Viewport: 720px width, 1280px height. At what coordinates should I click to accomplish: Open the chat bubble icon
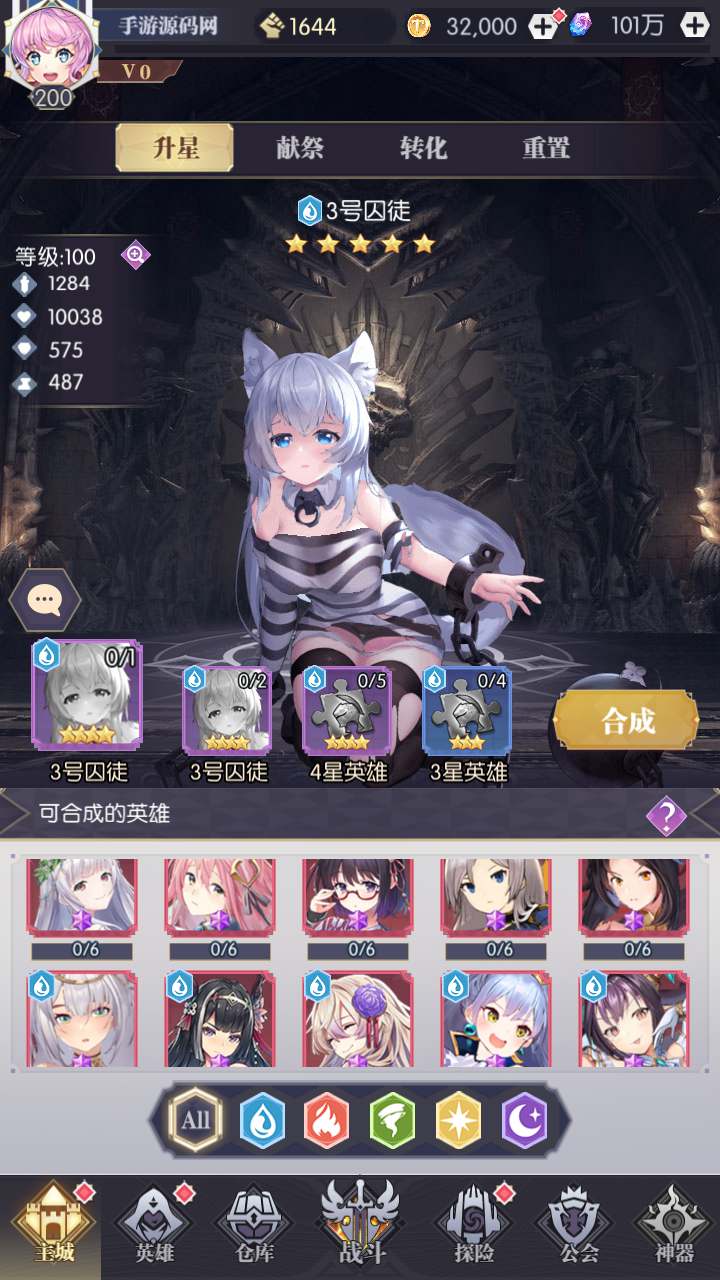44,600
